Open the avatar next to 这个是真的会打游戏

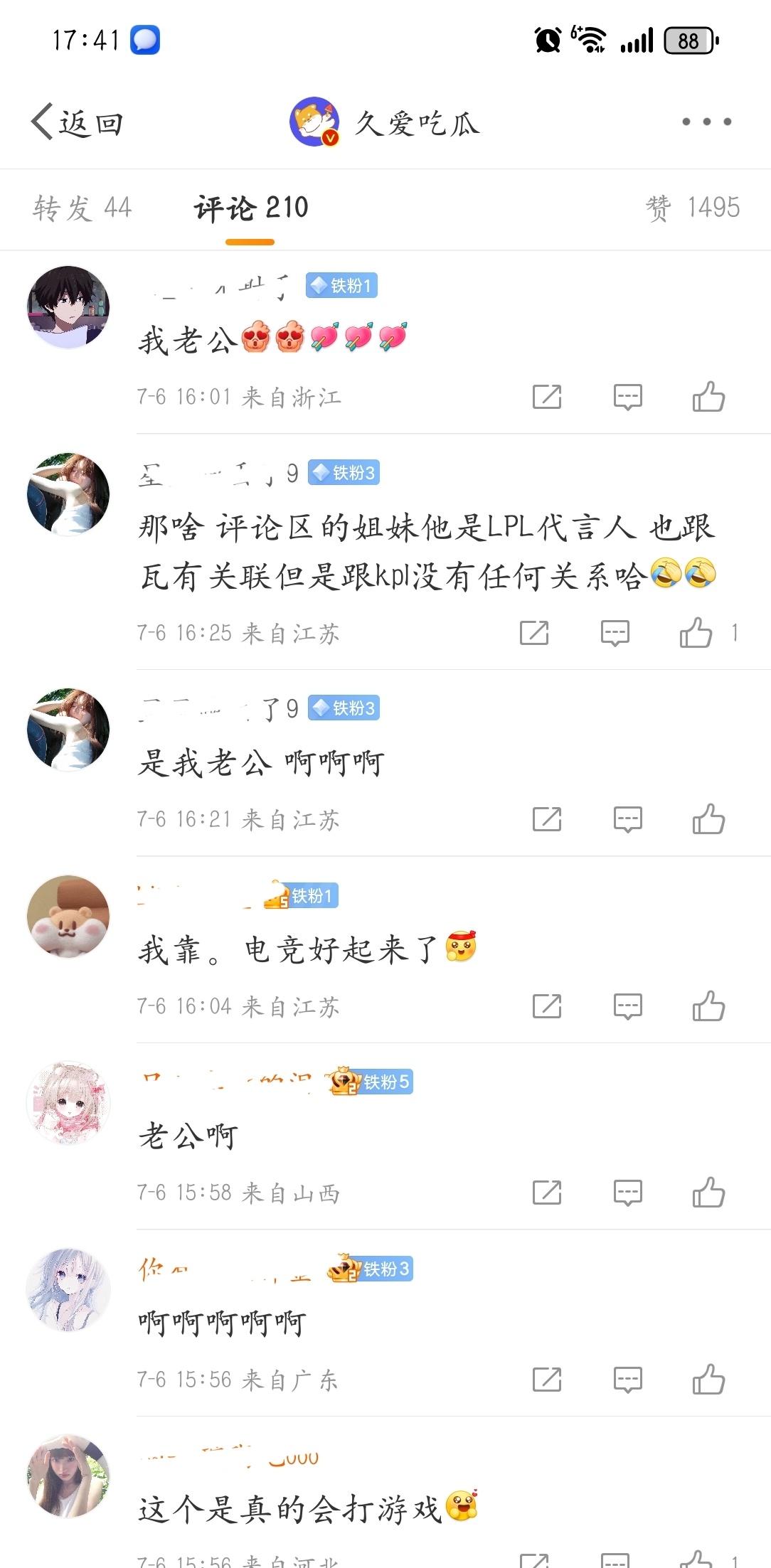click(68, 1476)
